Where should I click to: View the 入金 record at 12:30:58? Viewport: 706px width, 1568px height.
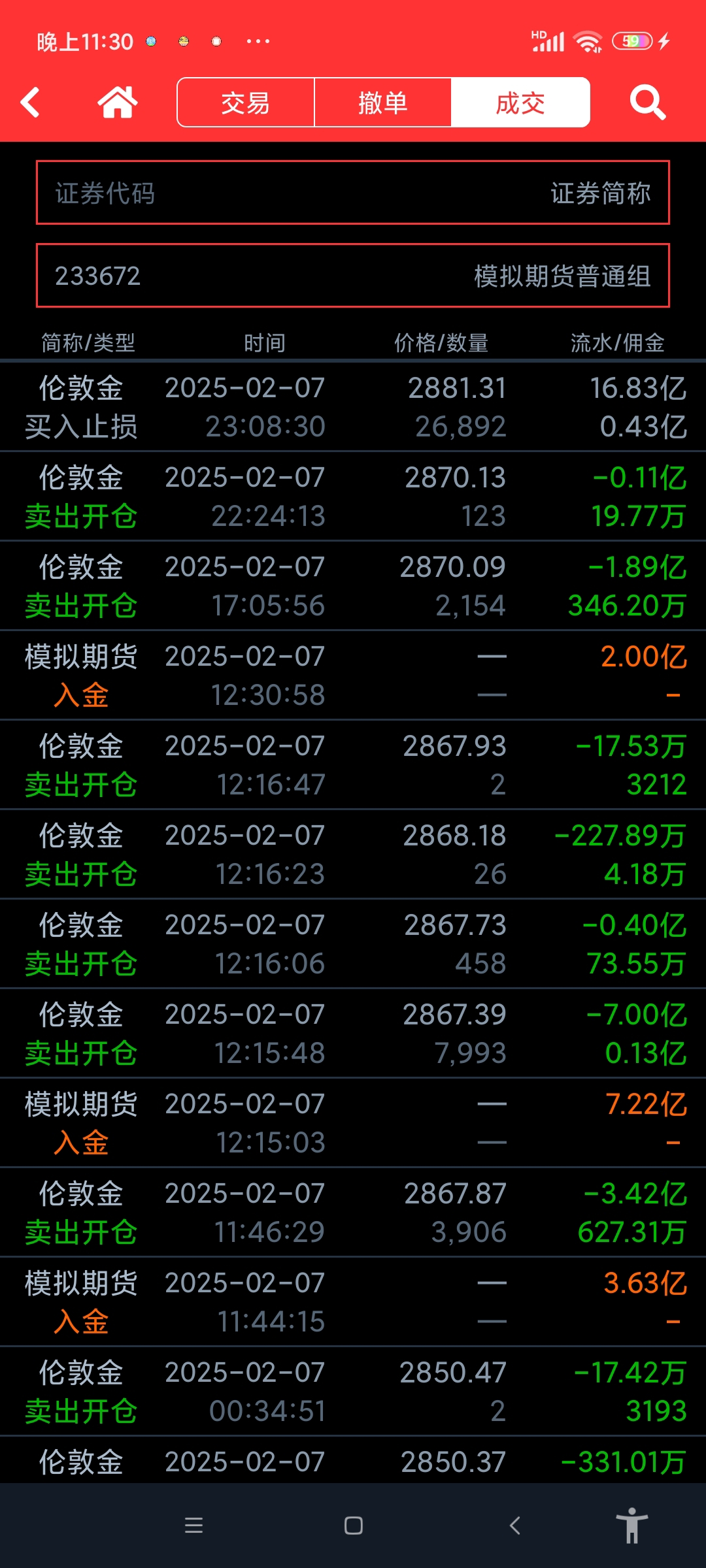pos(353,675)
